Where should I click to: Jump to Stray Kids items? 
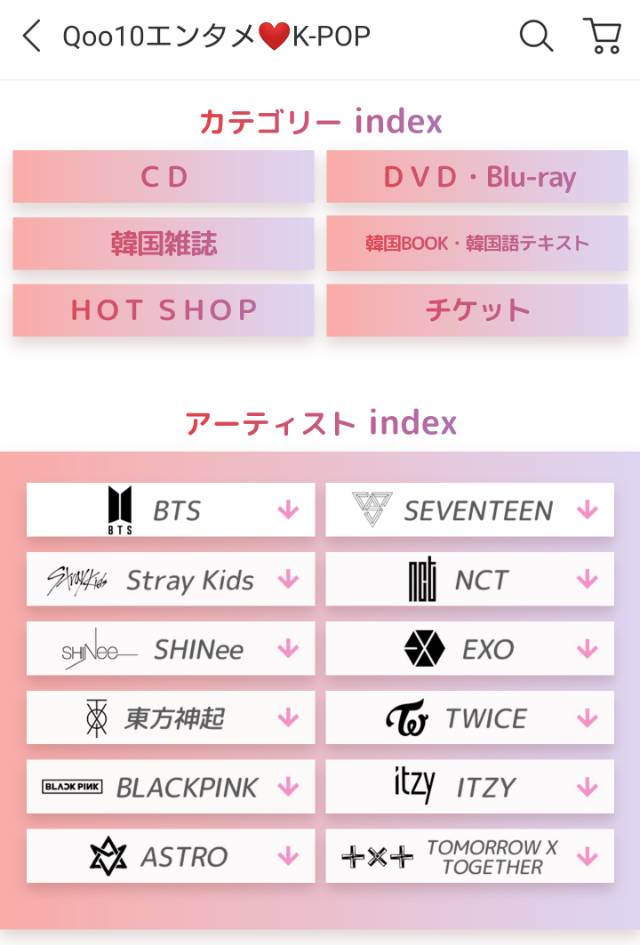pyautogui.click(x=170, y=580)
